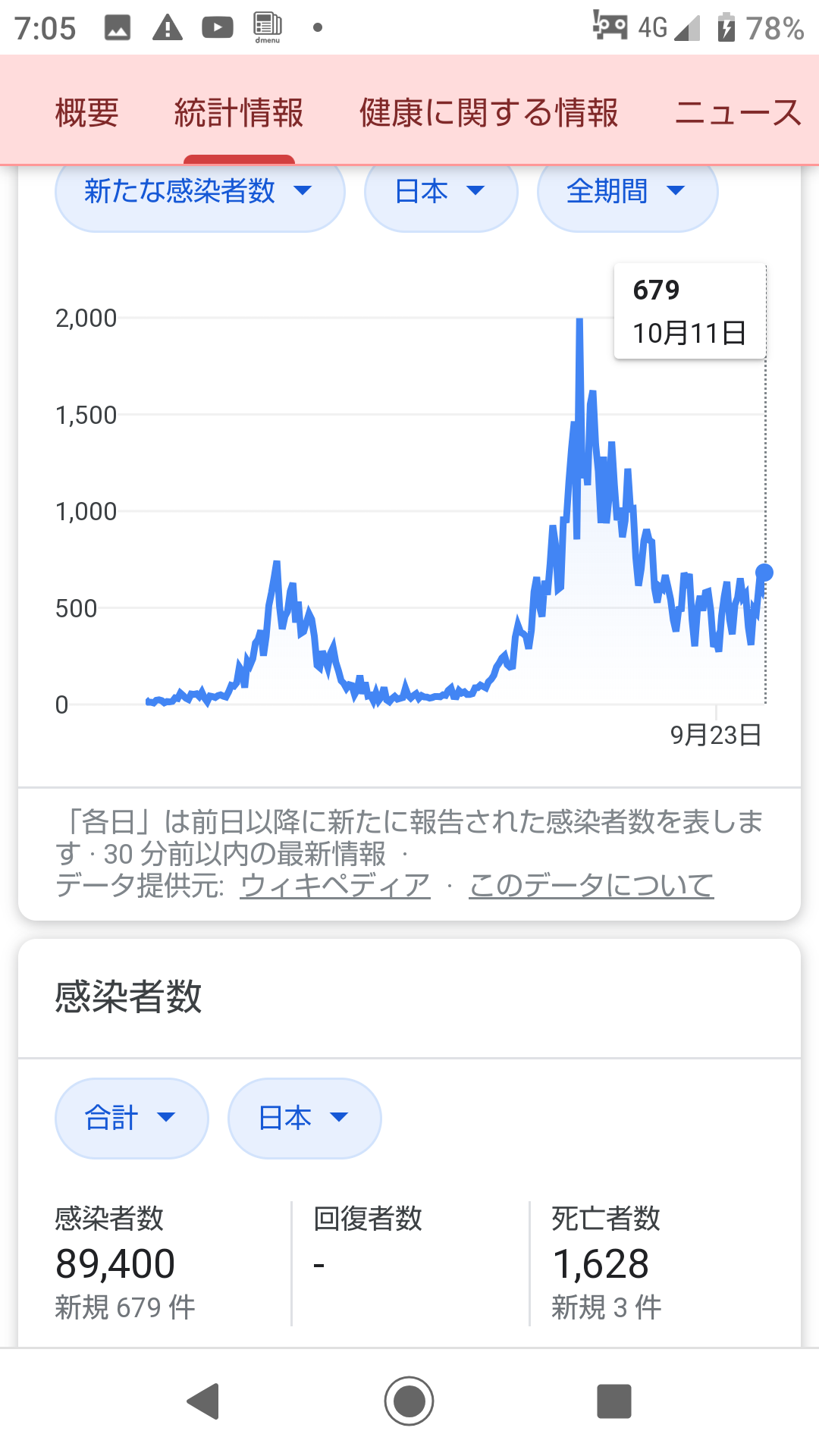Go back using the system back button
Screen dimensions: 819x1456
point(203,1401)
